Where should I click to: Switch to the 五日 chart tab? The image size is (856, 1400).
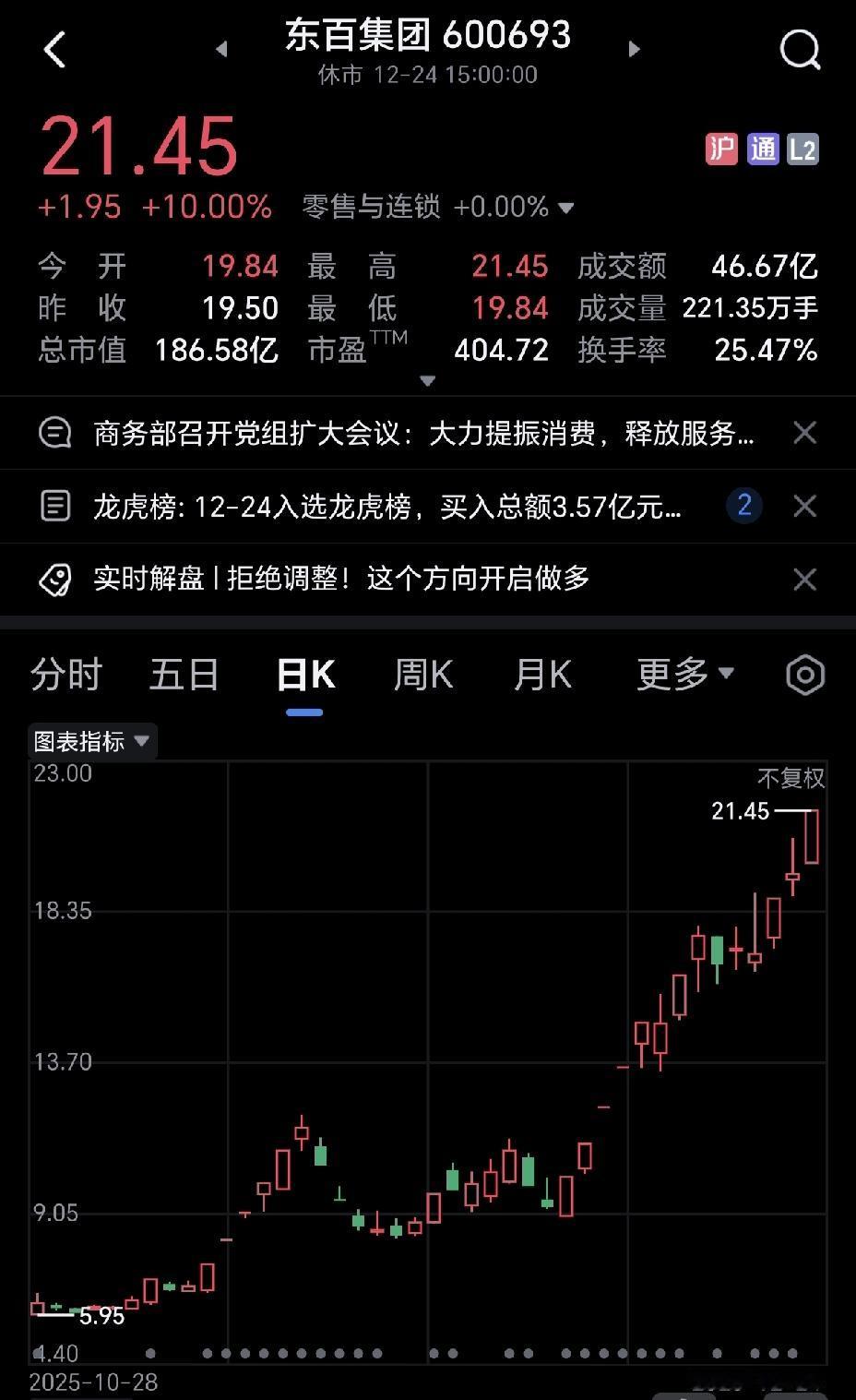(184, 675)
